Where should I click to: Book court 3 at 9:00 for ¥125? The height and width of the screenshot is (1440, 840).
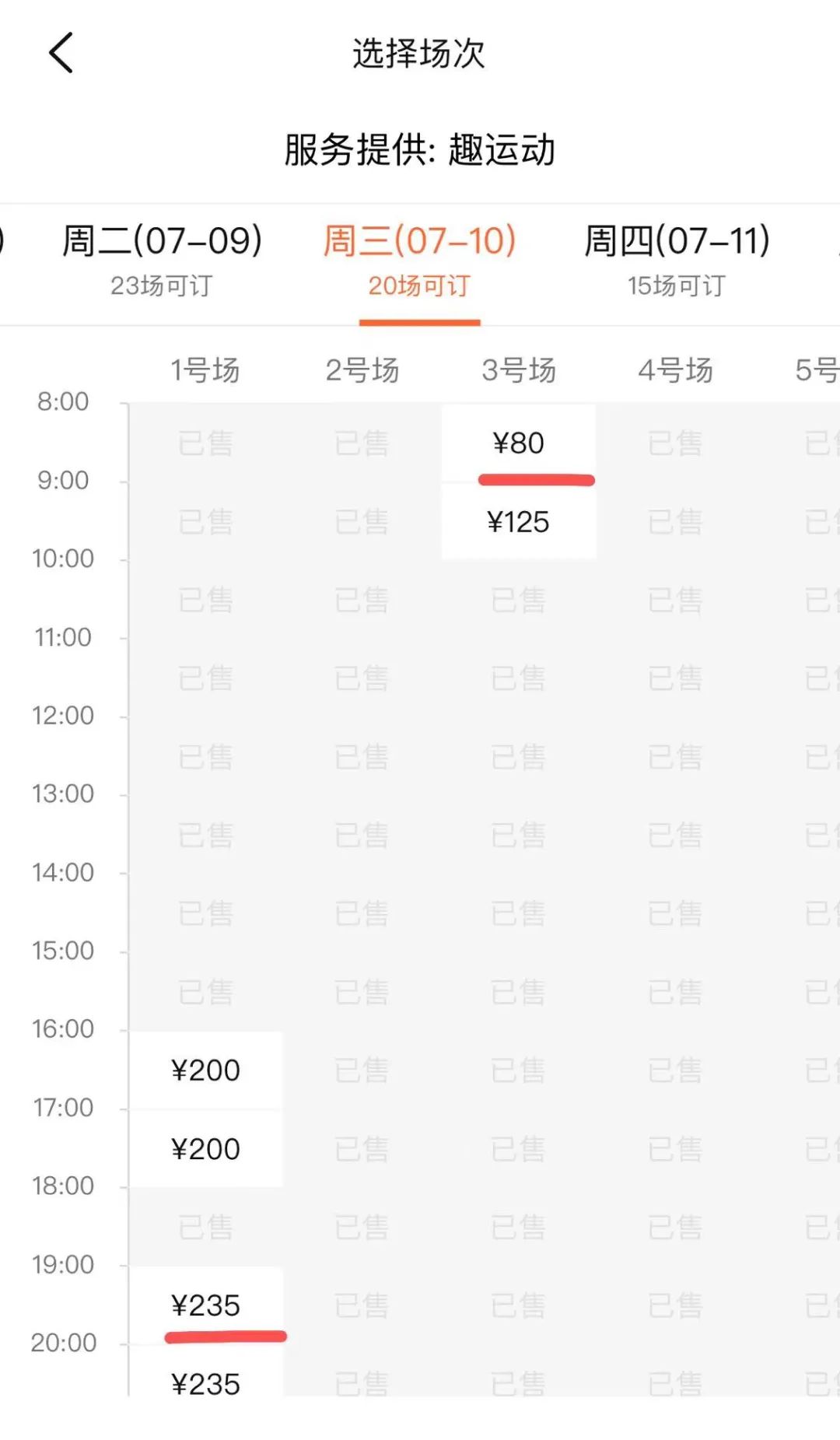tap(518, 521)
